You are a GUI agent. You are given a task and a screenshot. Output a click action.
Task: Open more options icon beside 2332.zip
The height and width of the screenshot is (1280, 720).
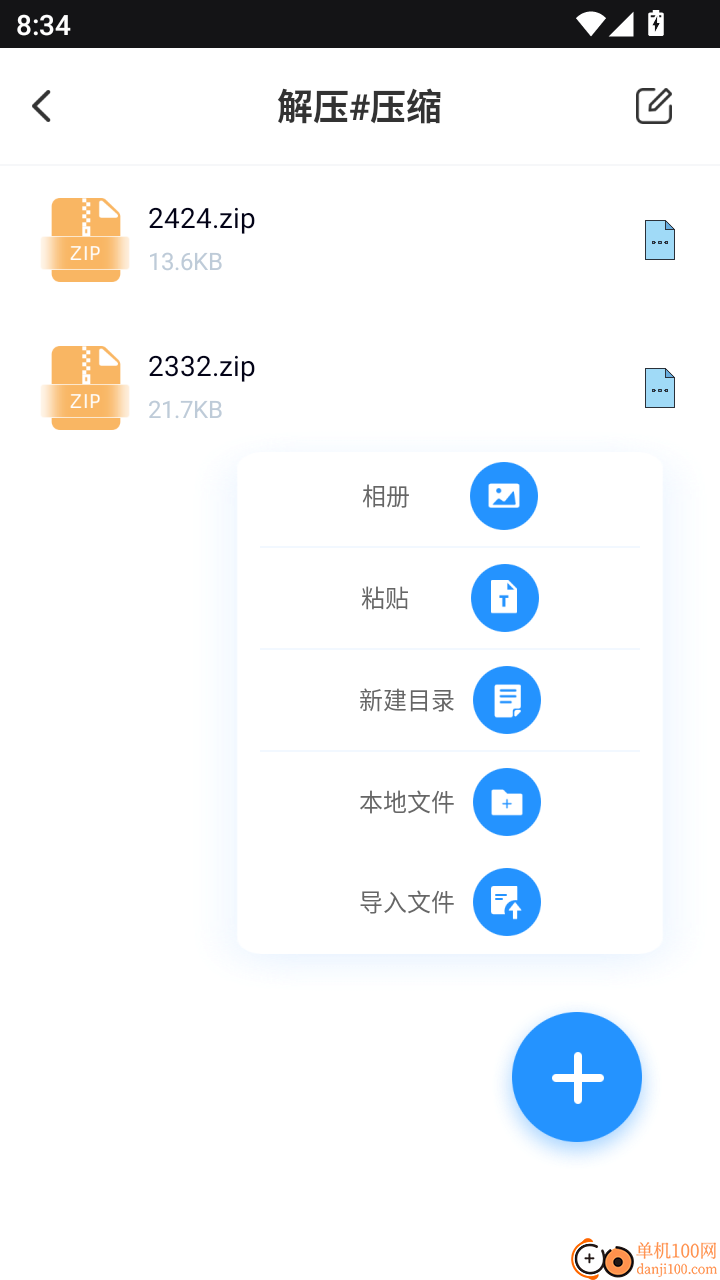coord(659,388)
